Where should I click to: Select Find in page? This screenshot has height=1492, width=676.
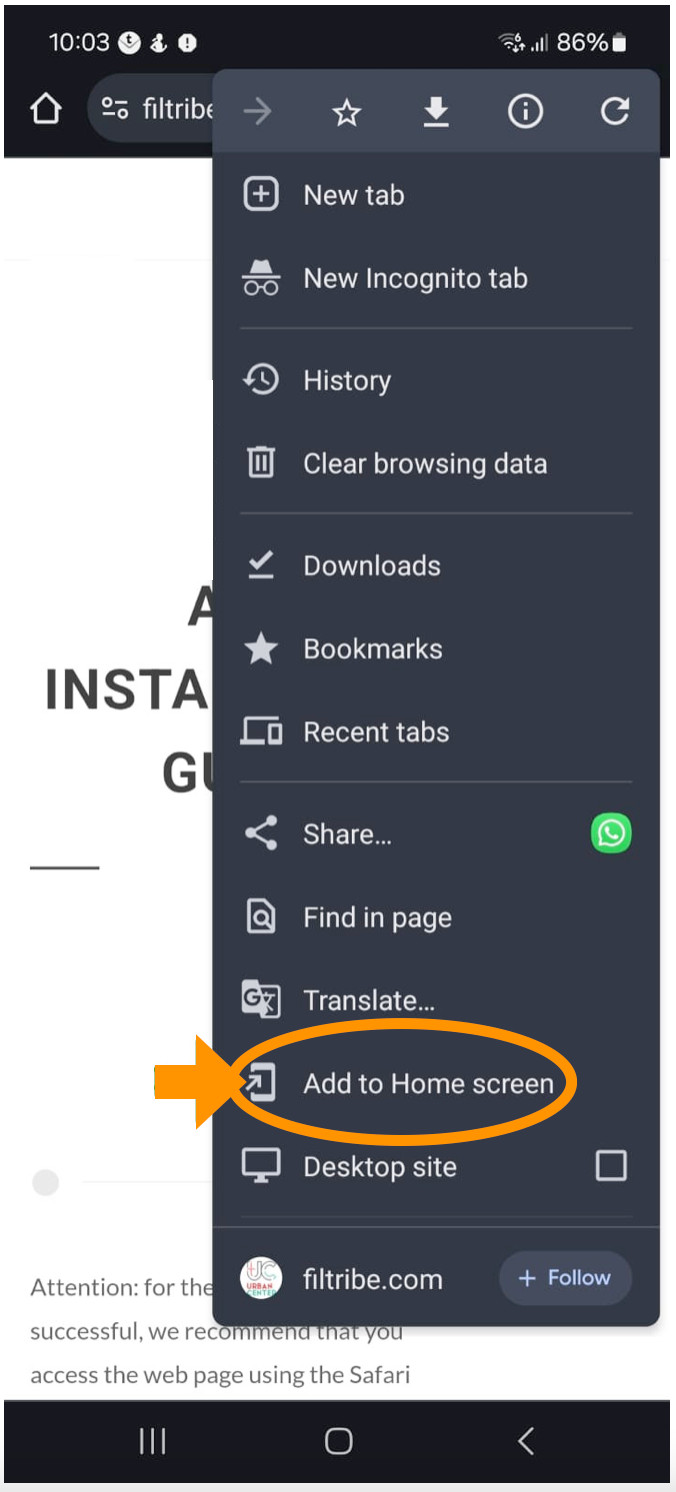[377, 918]
